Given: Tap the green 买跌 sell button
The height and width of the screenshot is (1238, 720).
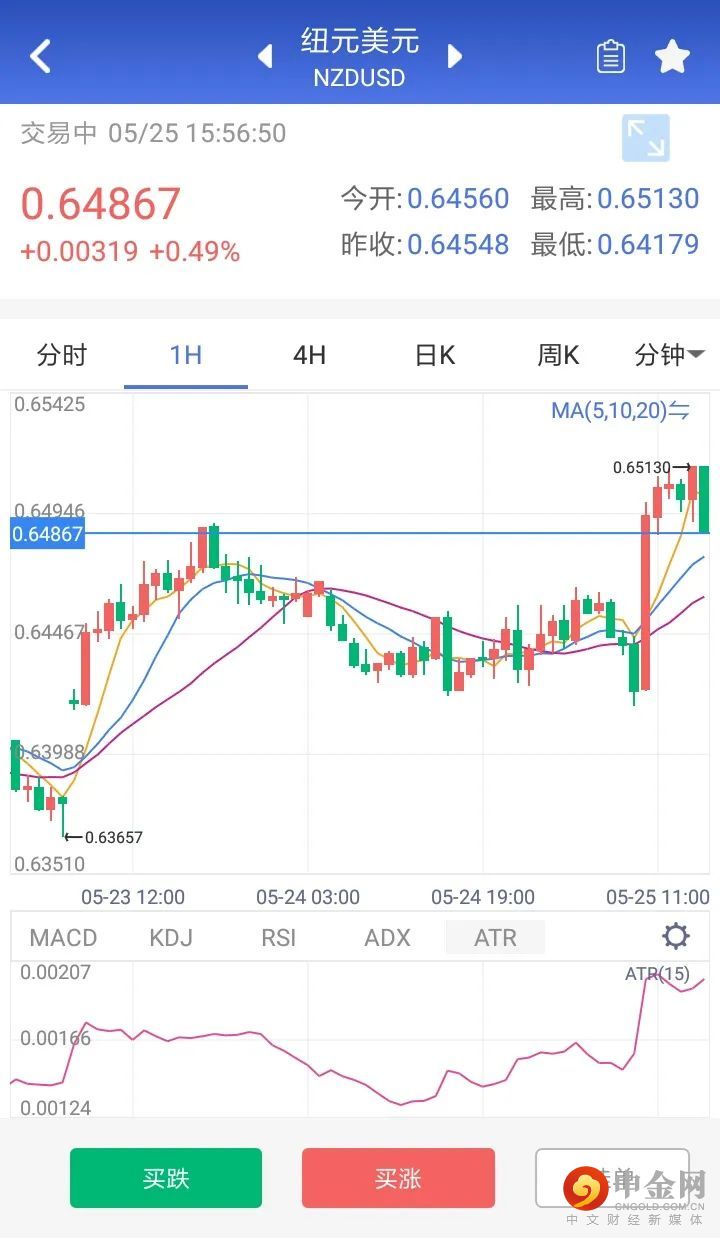Looking at the screenshot, I should pos(166,1178).
